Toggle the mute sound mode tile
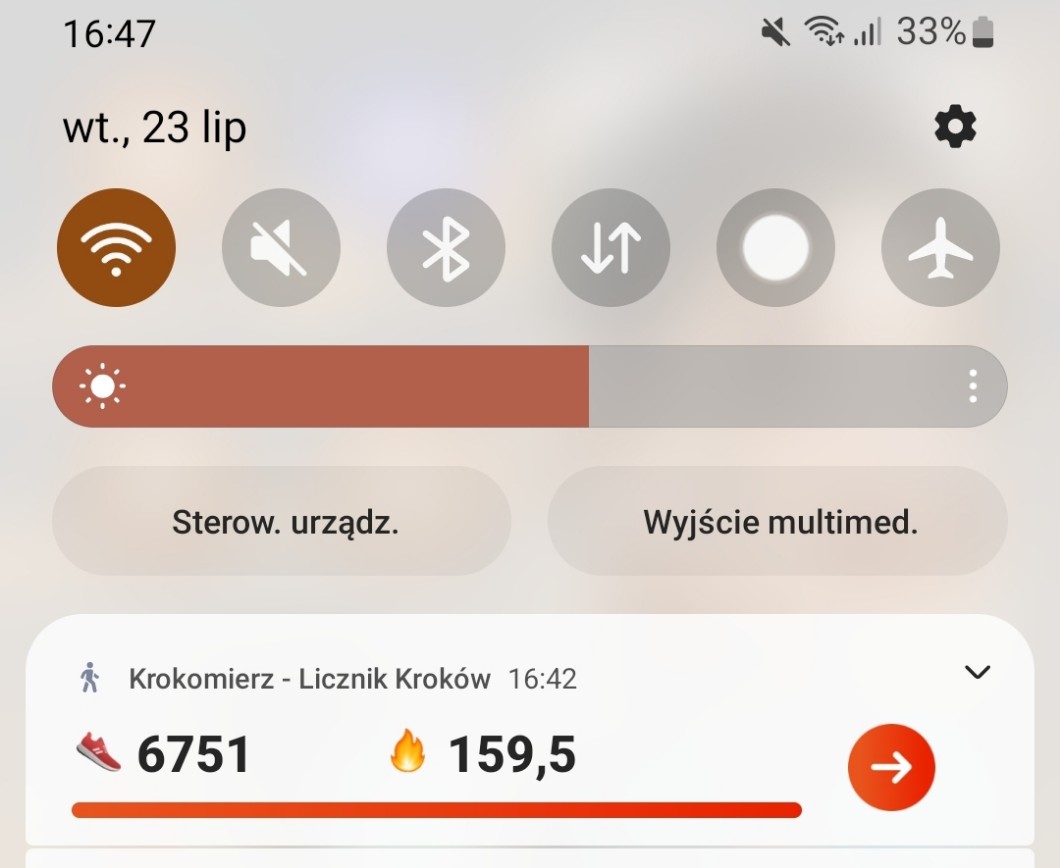This screenshot has height=868, width=1060. (x=281, y=247)
